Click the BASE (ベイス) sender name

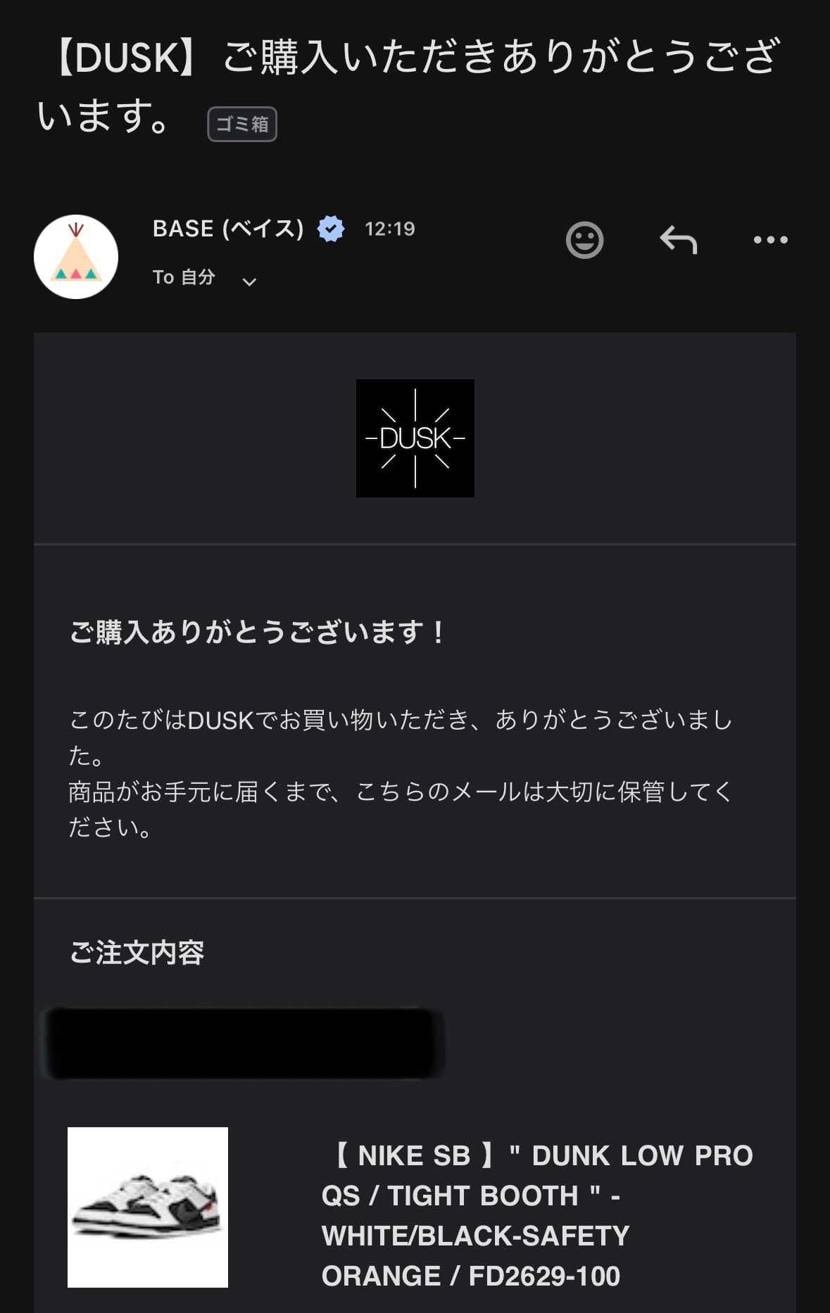[x=228, y=228]
